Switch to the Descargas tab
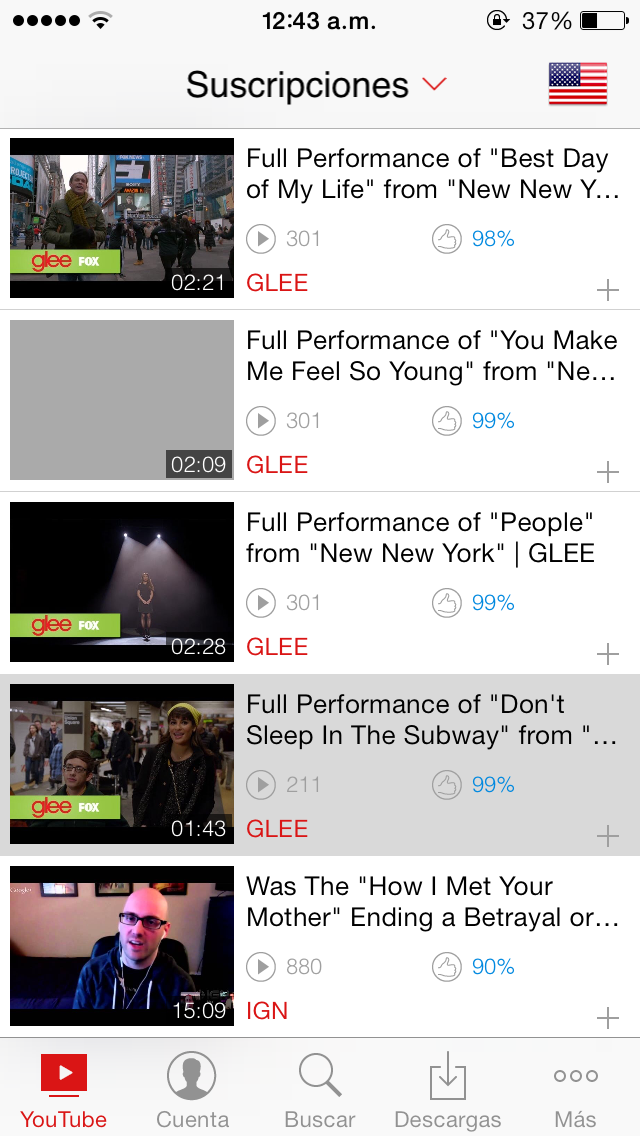The height and width of the screenshot is (1136, 640). [448, 1090]
